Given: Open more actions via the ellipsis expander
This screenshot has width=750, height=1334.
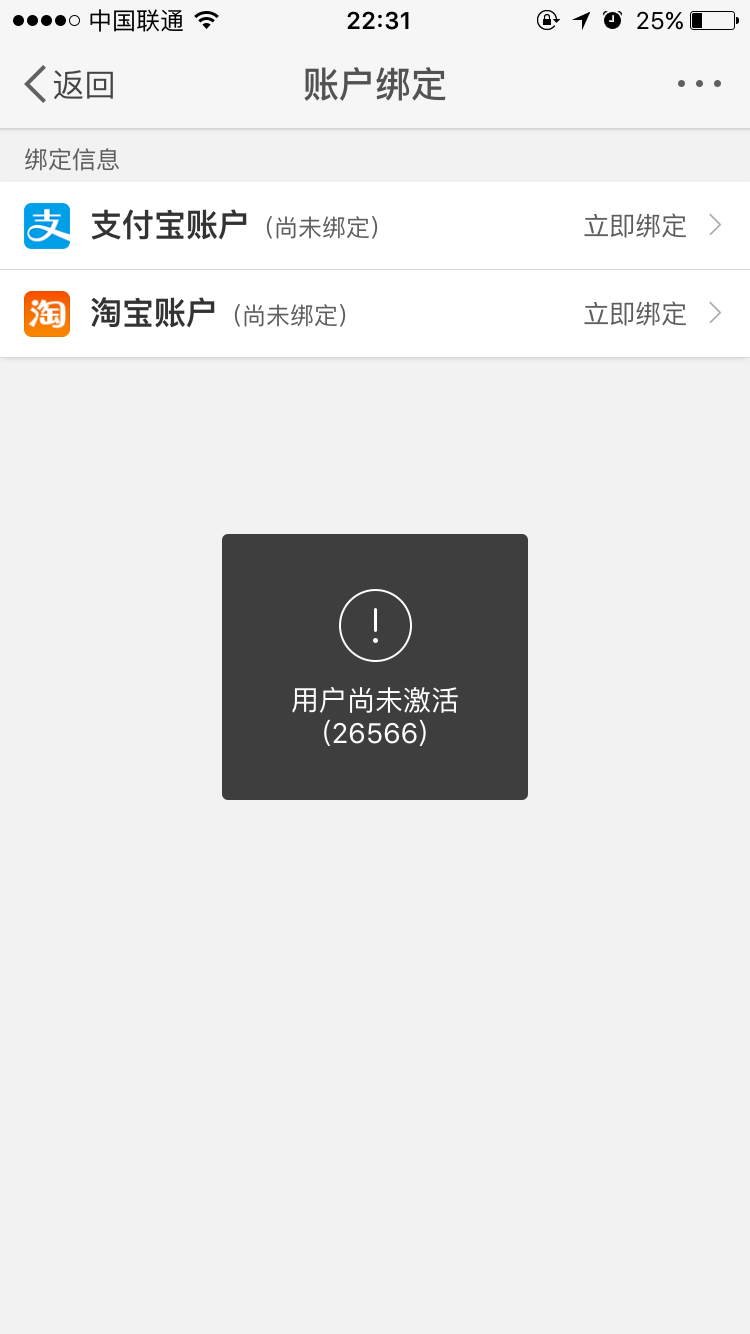Looking at the screenshot, I should tap(699, 84).
